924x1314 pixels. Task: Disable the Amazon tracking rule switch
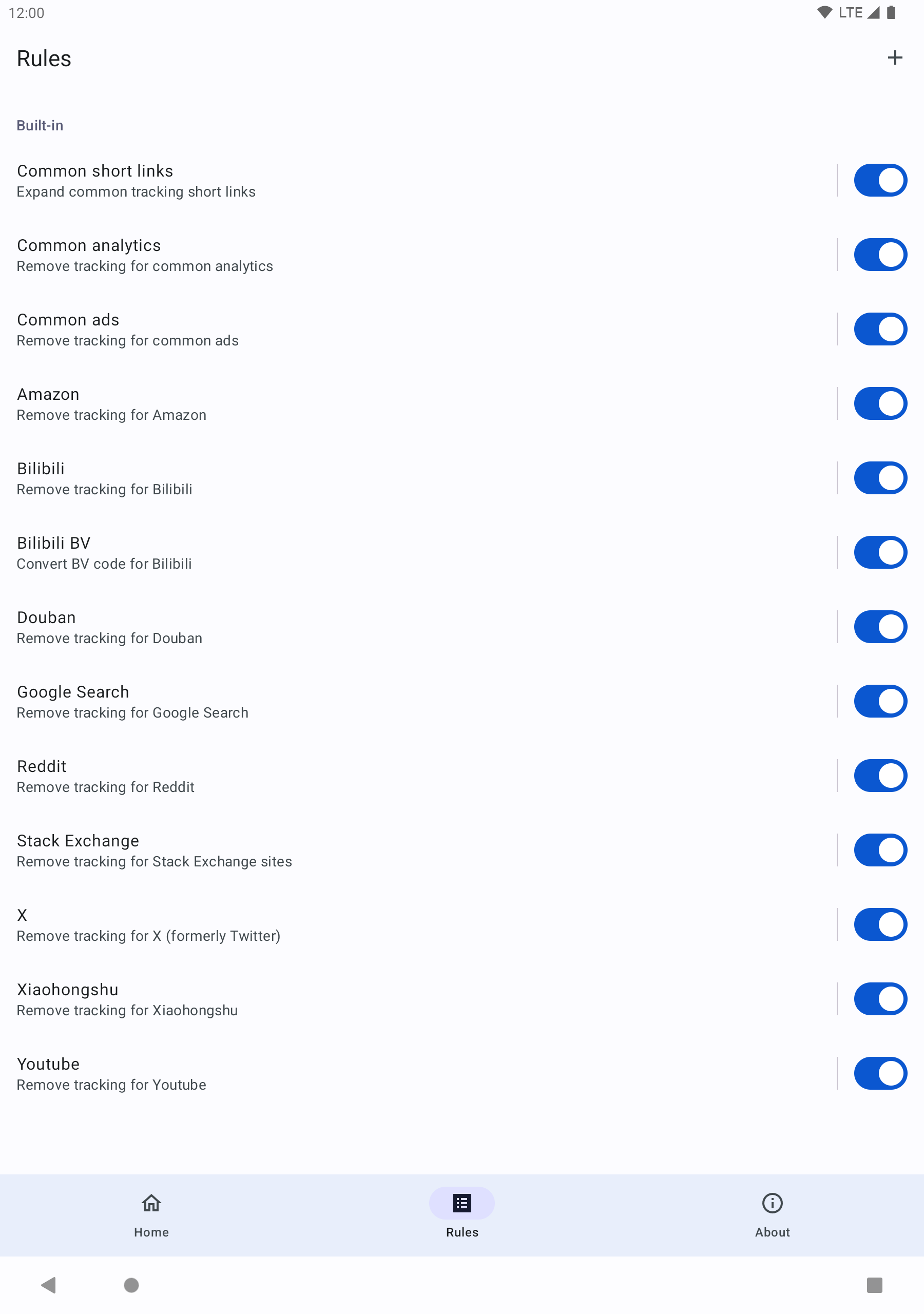pos(880,403)
